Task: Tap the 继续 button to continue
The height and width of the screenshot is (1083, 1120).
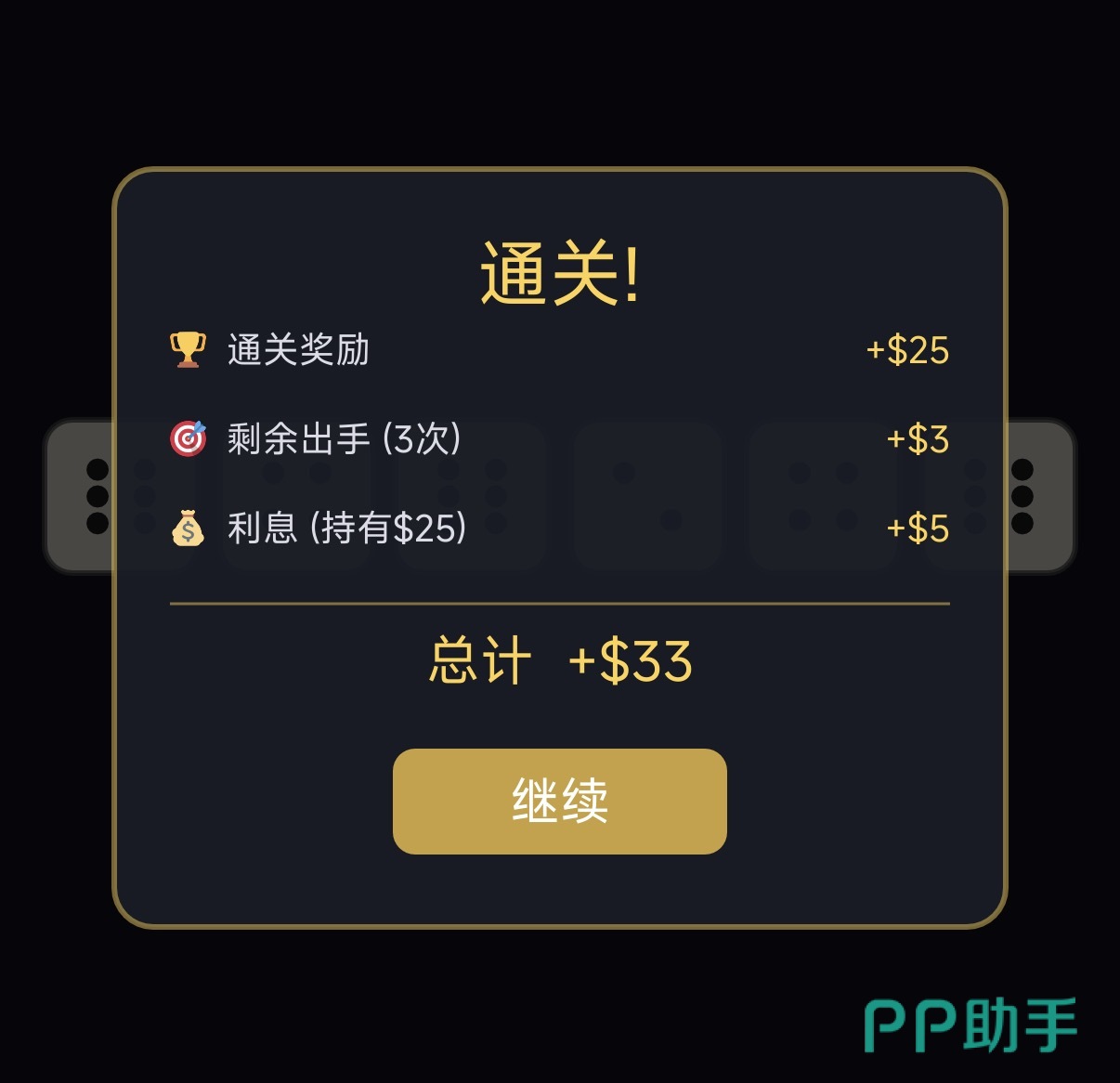Action: click(x=559, y=801)
